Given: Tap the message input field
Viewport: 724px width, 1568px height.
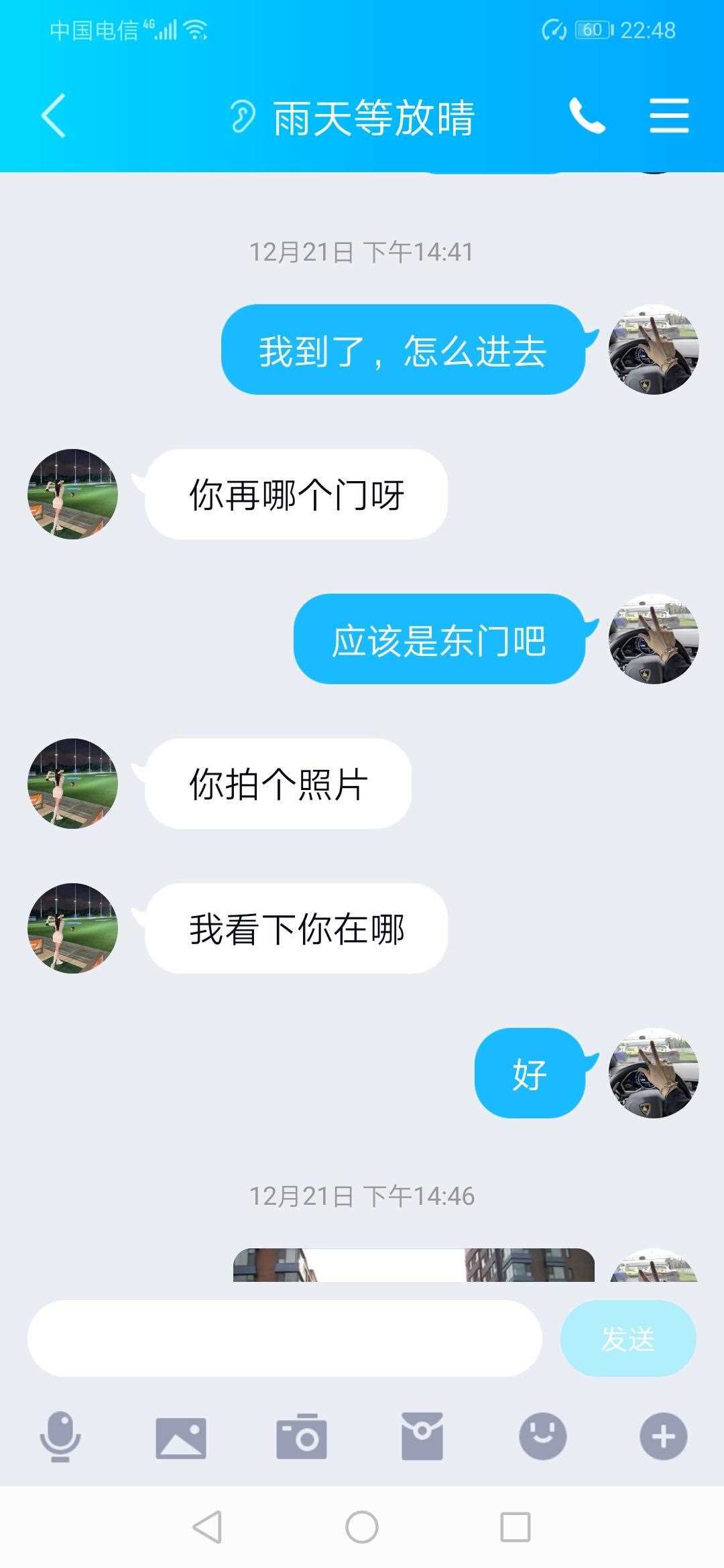Looking at the screenshot, I should pos(284,1338).
